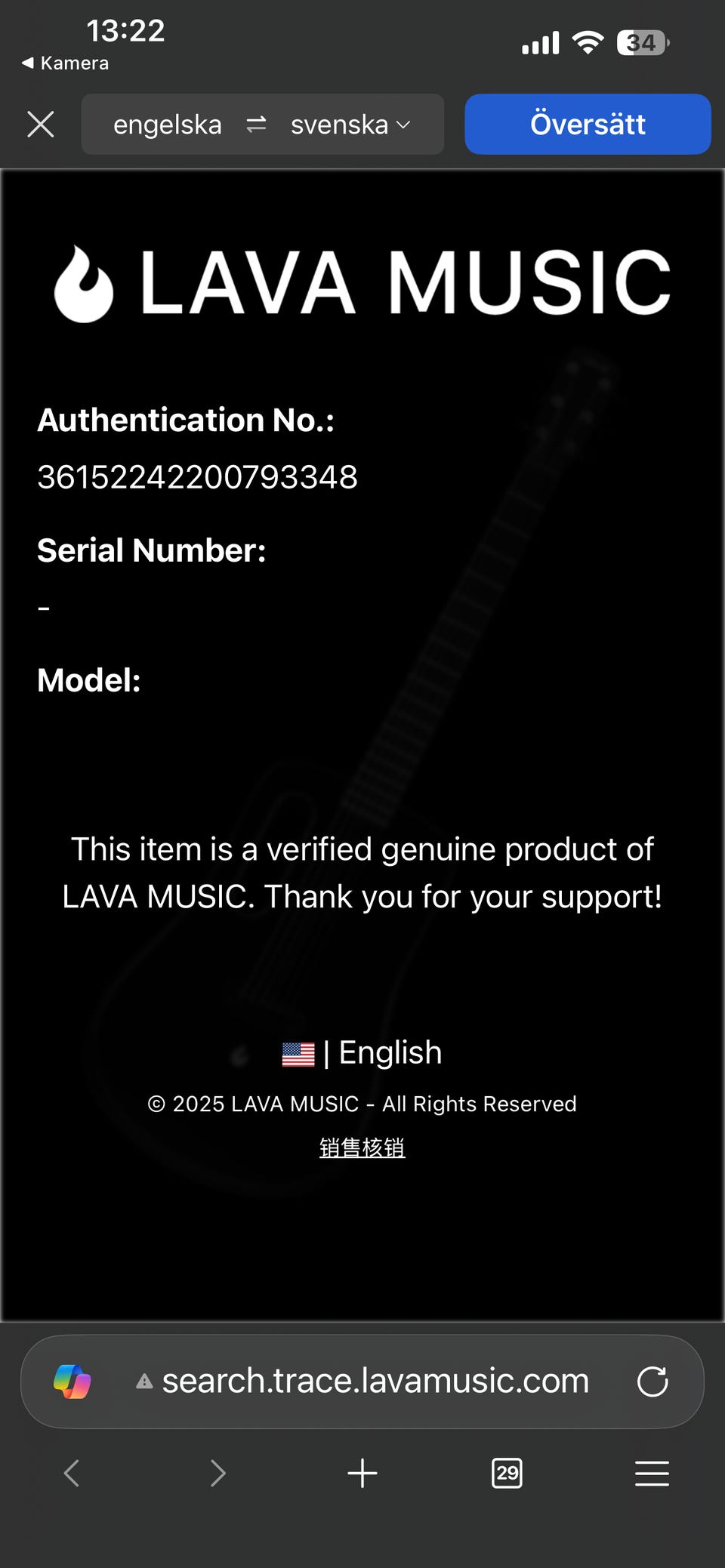
Task: Go forward to next page
Action: pos(217,1473)
